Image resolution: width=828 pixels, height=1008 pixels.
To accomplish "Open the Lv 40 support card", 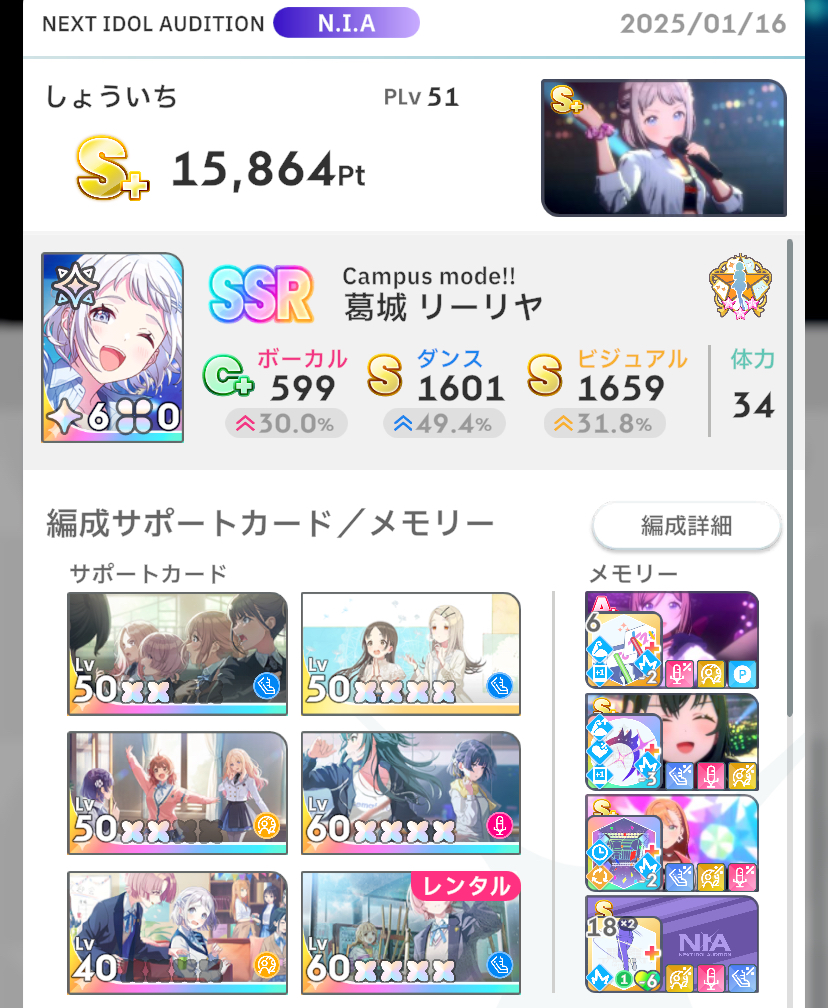I will pyautogui.click(x=177, y=932).
